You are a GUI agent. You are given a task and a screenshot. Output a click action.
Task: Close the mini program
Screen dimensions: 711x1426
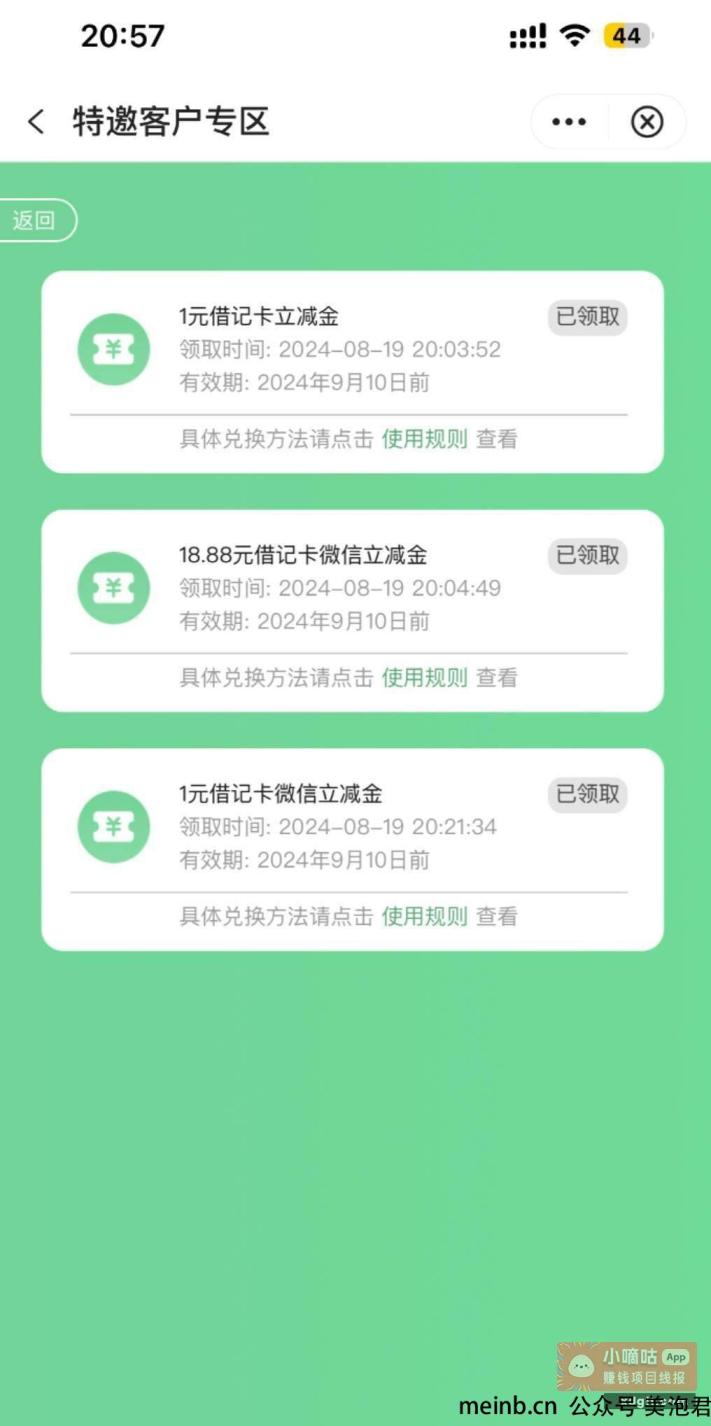(647, 122)
